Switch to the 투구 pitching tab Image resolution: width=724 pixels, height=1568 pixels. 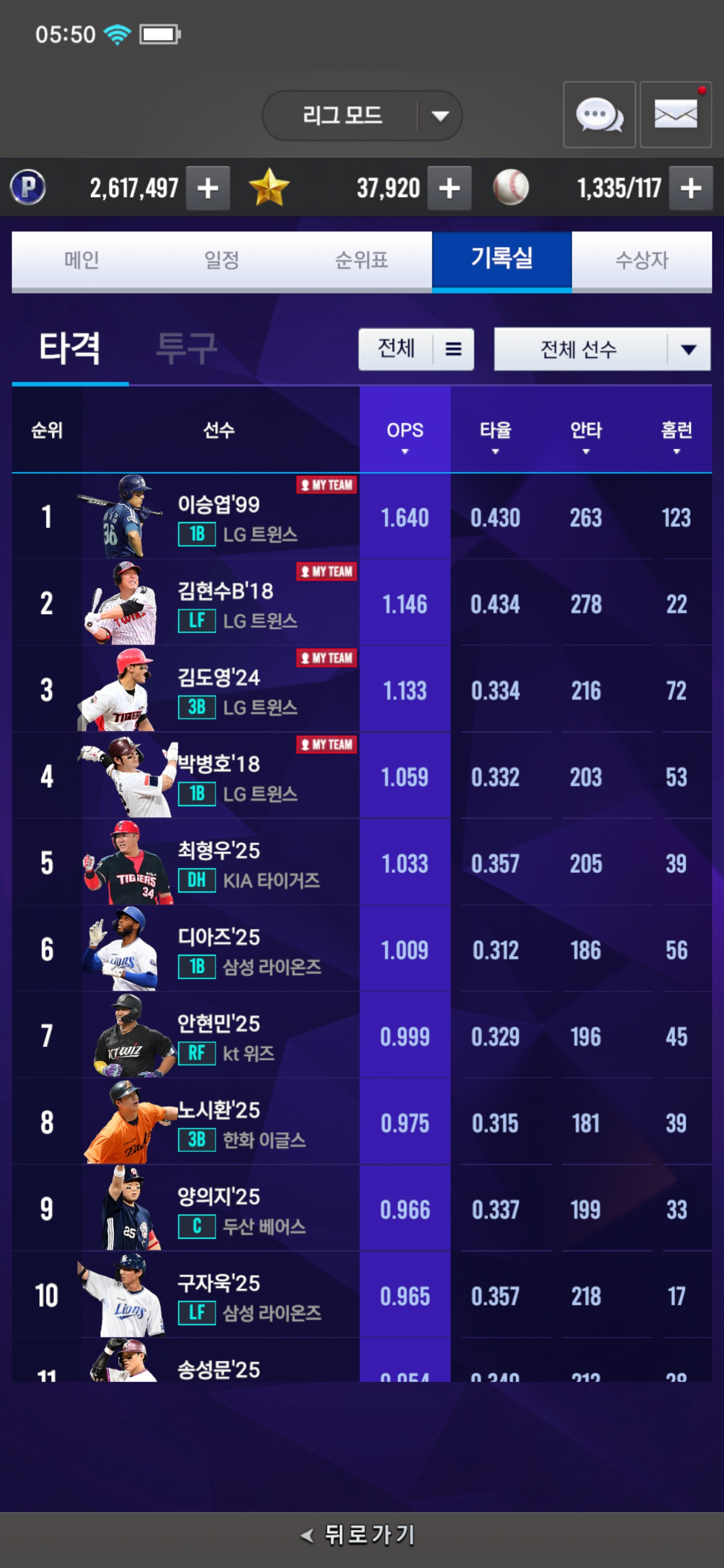click(187, 348)
